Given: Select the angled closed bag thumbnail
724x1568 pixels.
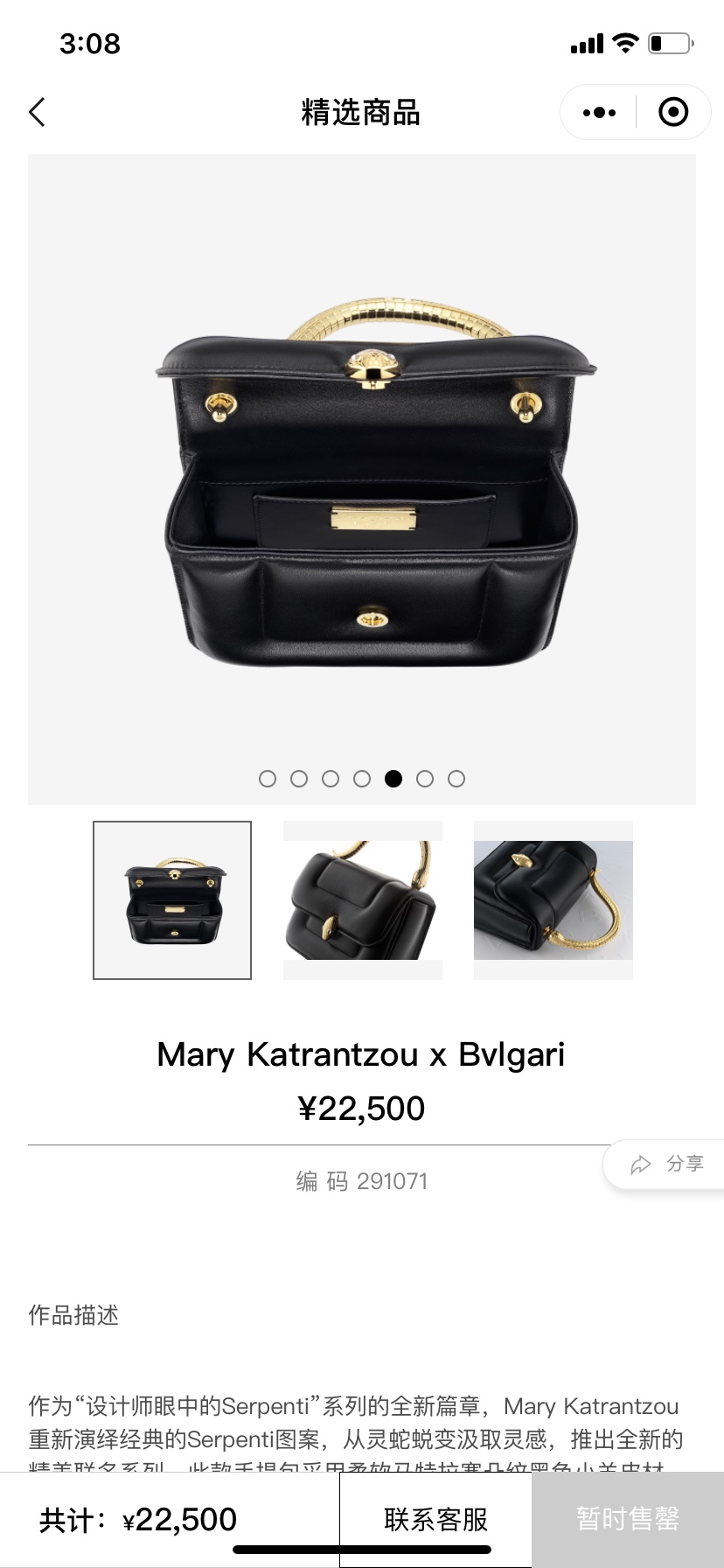Looking at the screenshot, I should coord(362,899).
